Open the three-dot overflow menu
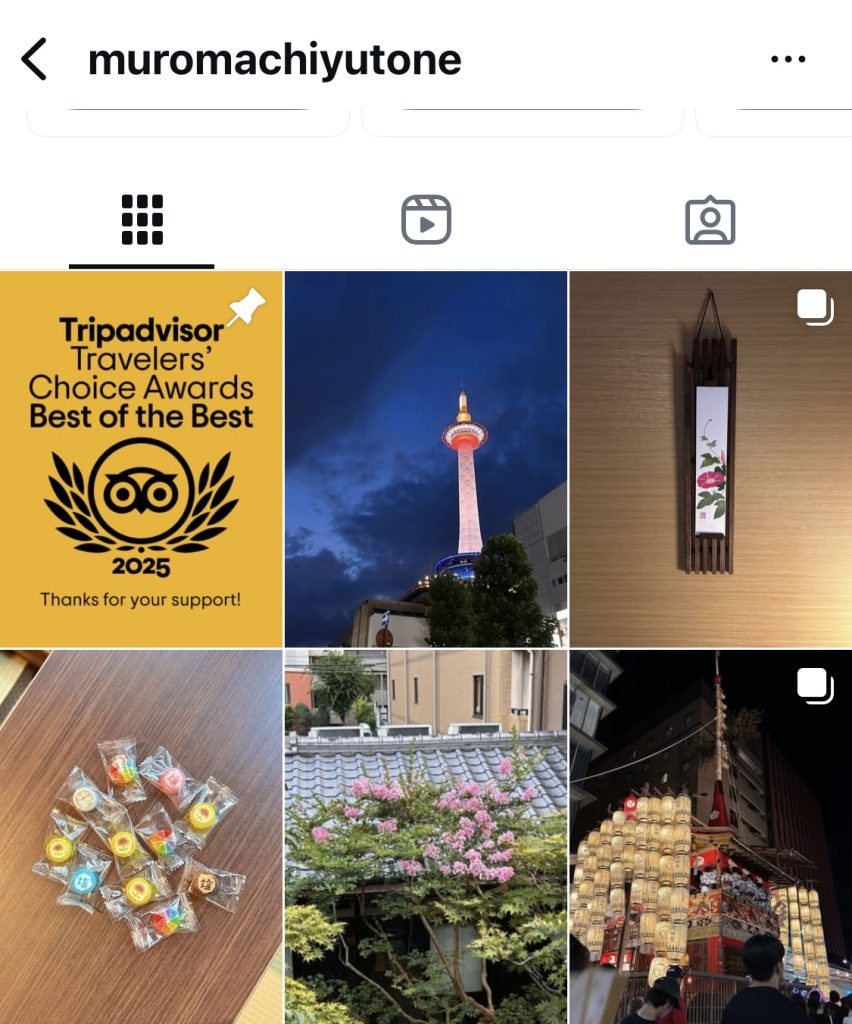The width and height of the screenshot is (852, 1024). [788, 60]
